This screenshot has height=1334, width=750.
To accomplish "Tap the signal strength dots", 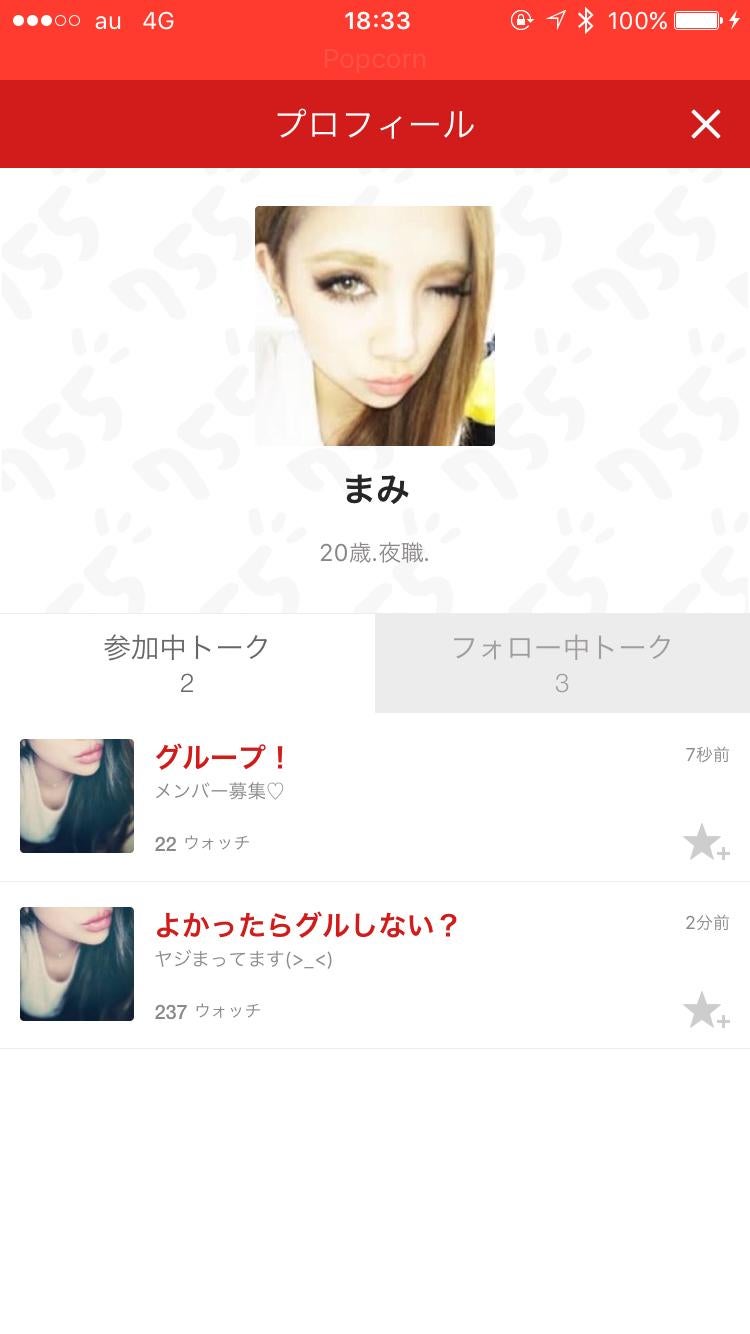I will click(x=44, y=20).
